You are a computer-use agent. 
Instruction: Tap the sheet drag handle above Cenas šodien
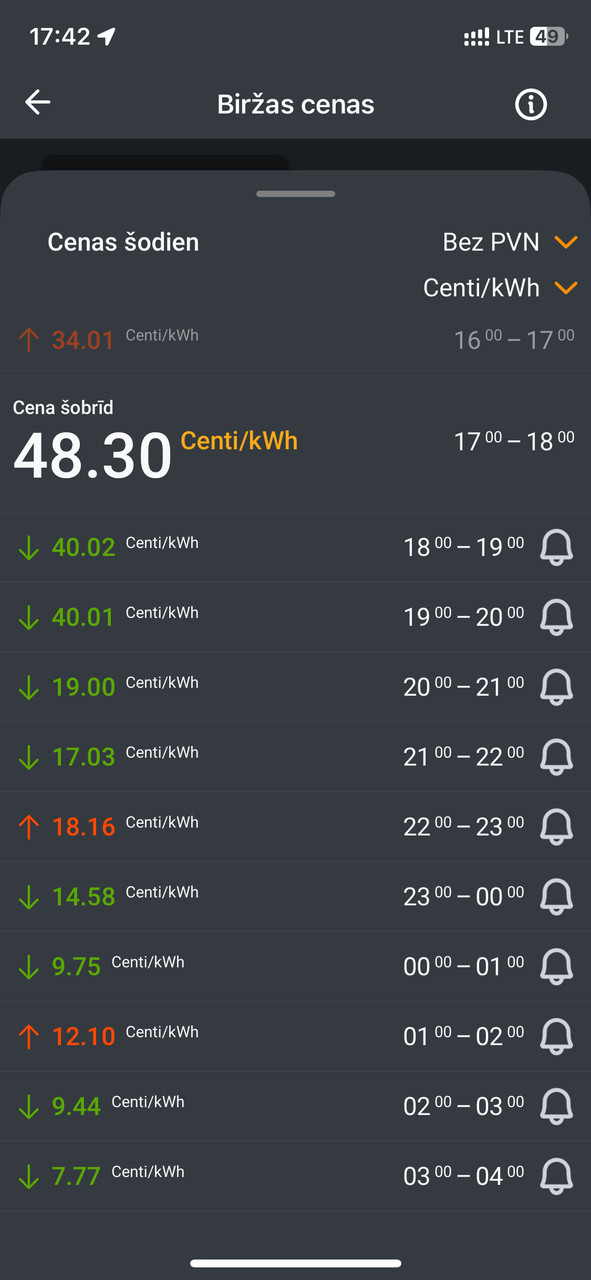296,194
